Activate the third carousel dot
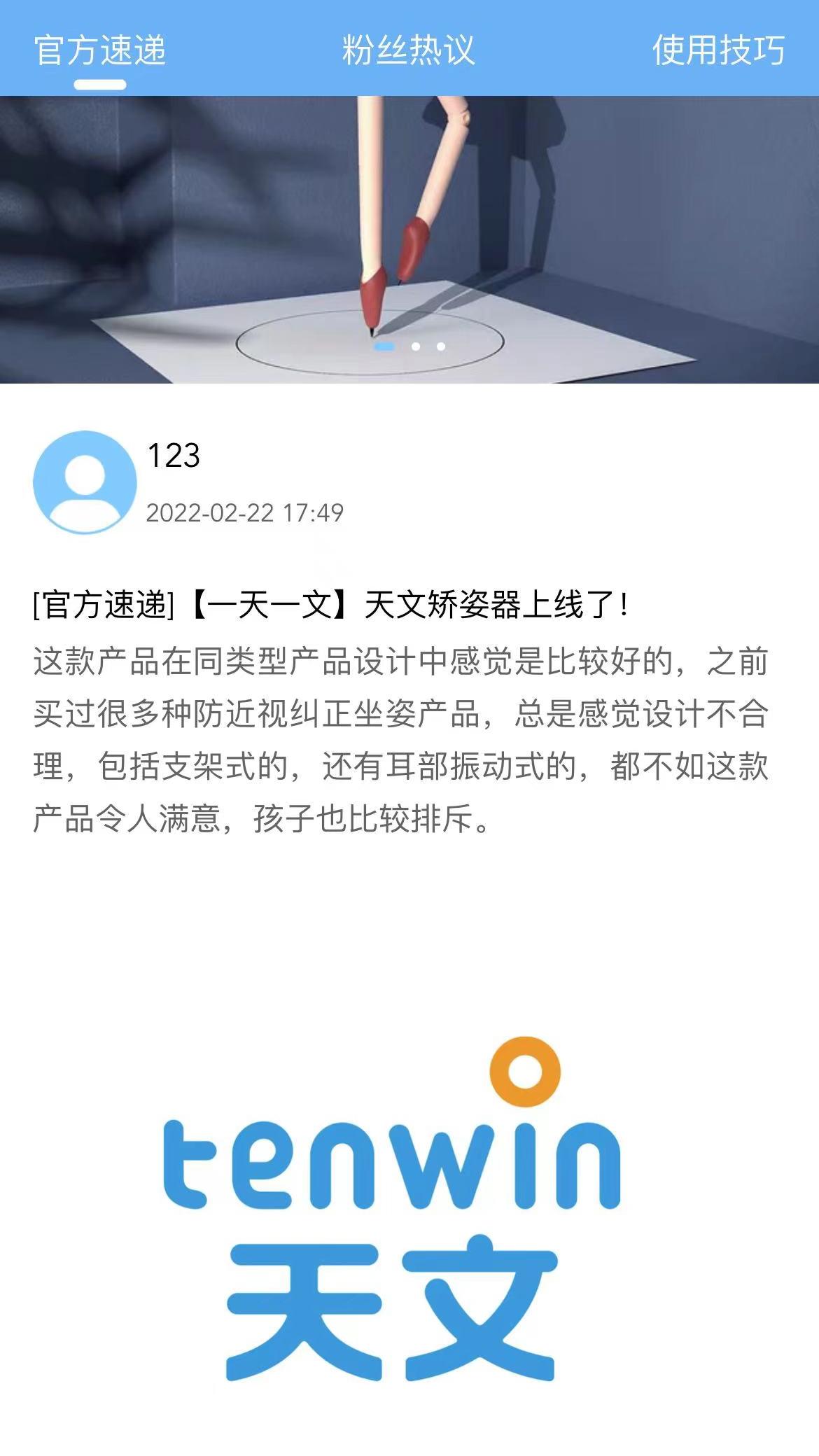This screenshot has height=1456, width=819. coord(440,347)
